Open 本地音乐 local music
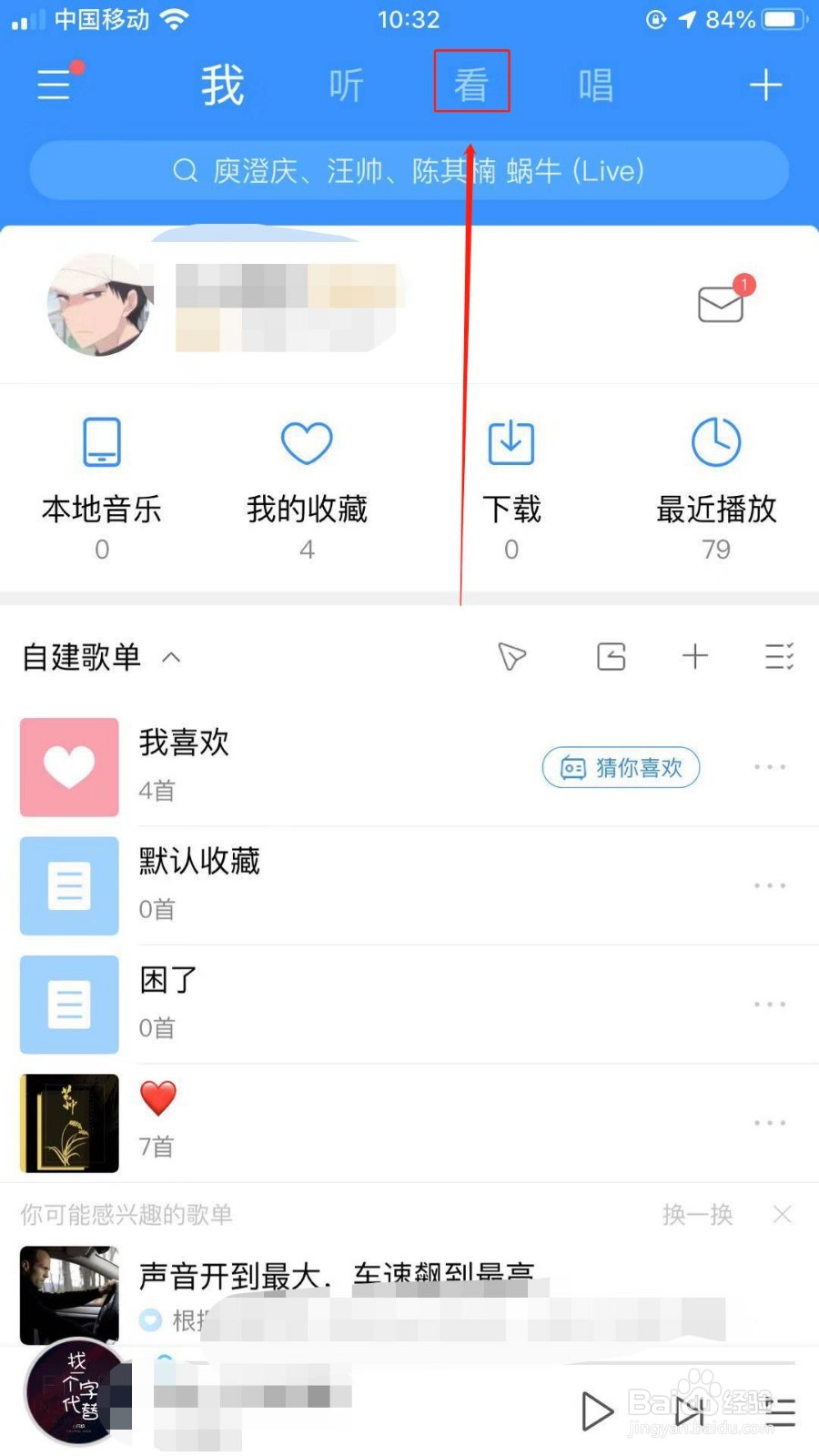The height and width of the screenshot is (1456, 819). tap(102, 487)
